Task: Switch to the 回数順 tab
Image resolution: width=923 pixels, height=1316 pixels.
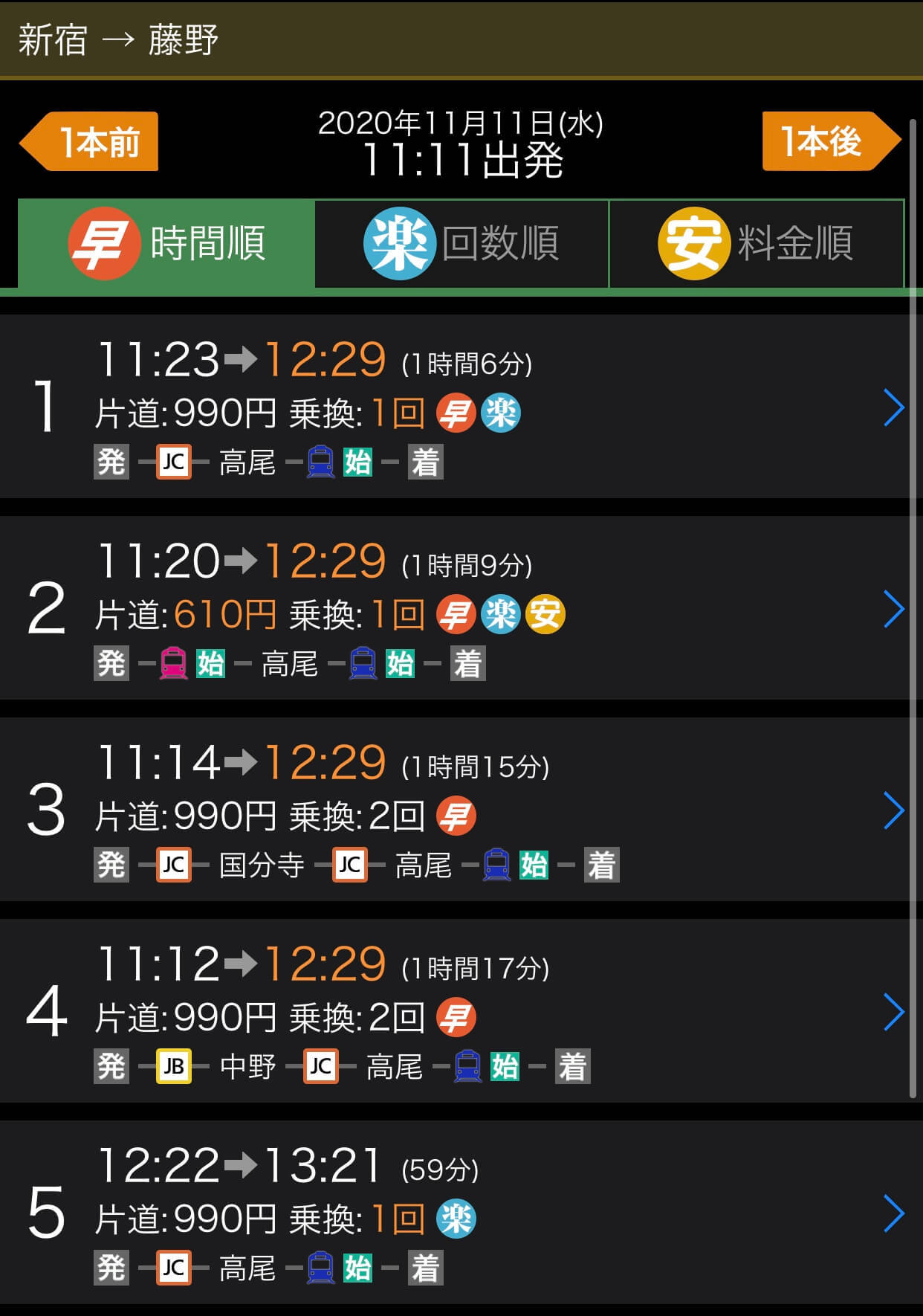Action: 461,243
